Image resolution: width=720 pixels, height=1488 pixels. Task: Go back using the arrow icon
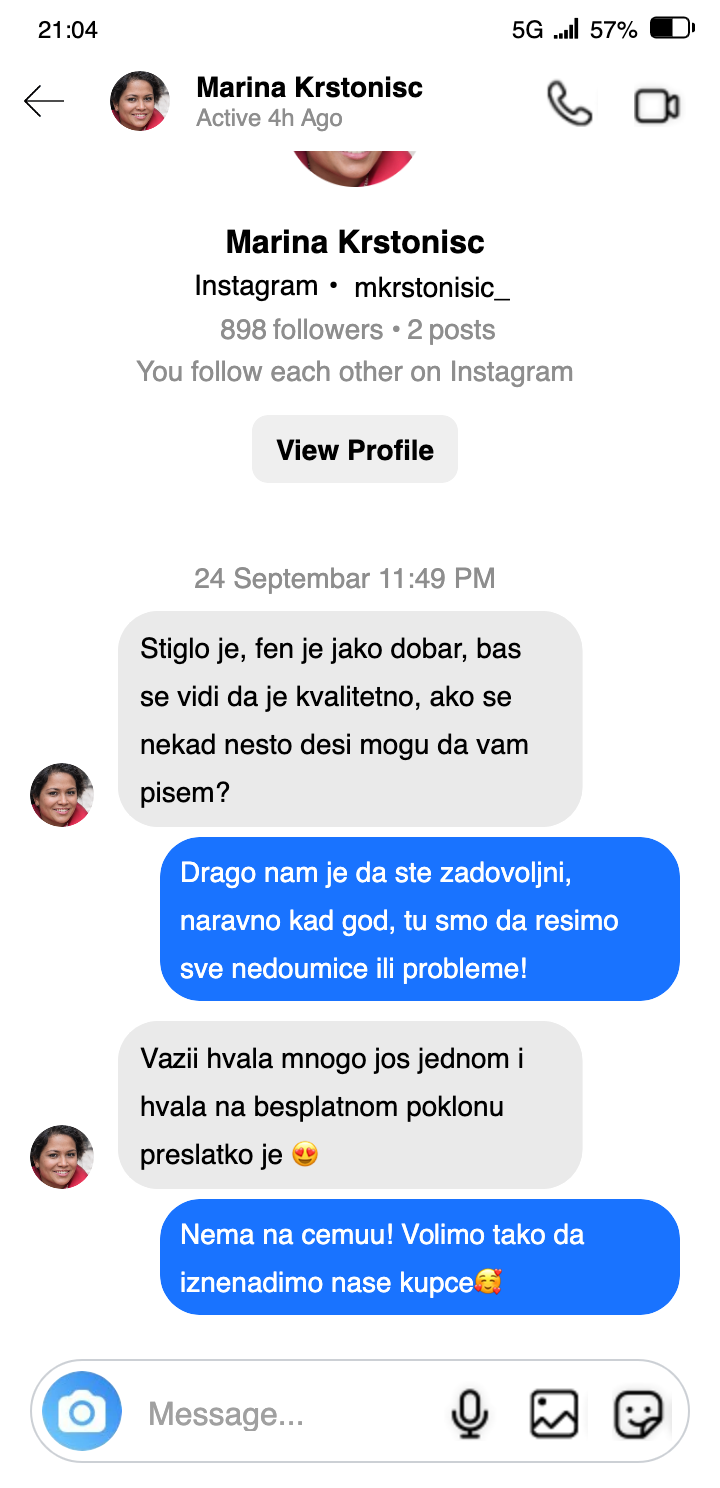[44, 101]
